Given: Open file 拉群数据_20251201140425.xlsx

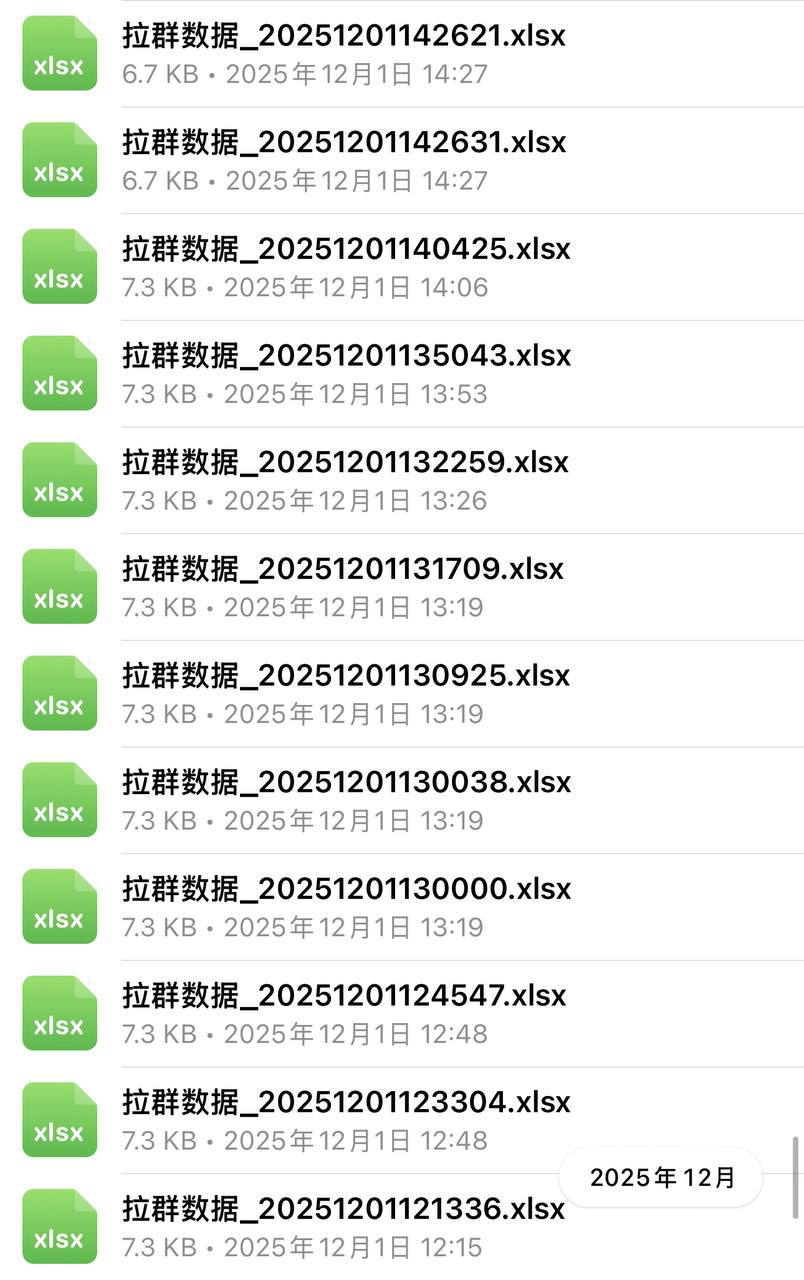Looking at the screenshot, I should pos(346,249).
